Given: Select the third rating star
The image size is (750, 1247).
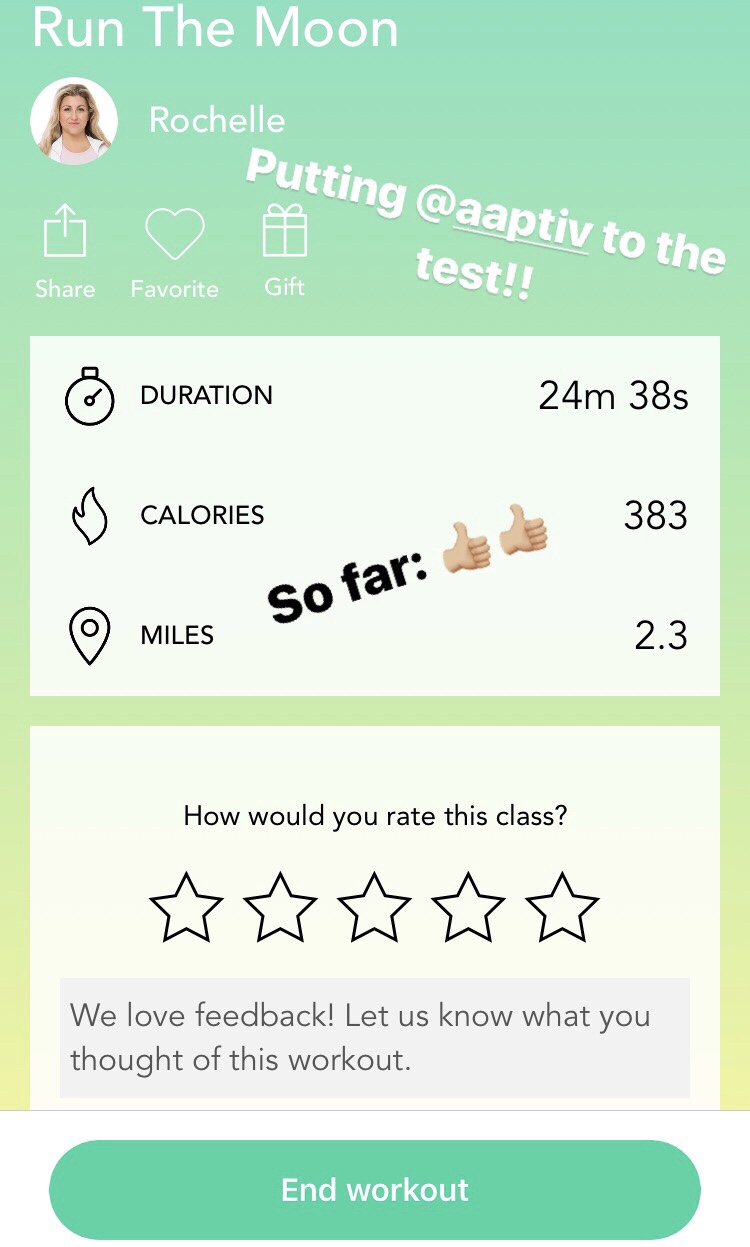Looking at the screenshot, I should click(x=374, y=906).
